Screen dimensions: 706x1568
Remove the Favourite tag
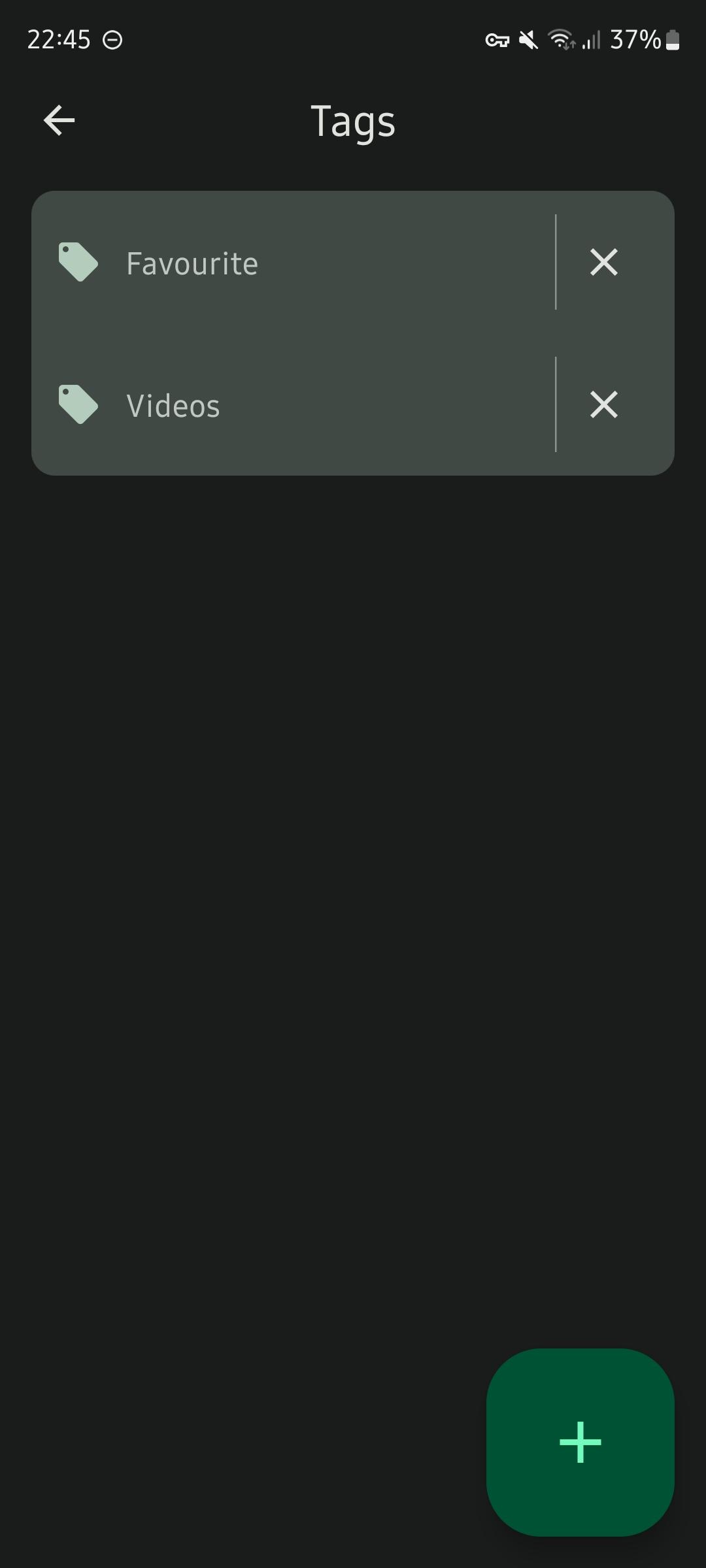(603, 263)
